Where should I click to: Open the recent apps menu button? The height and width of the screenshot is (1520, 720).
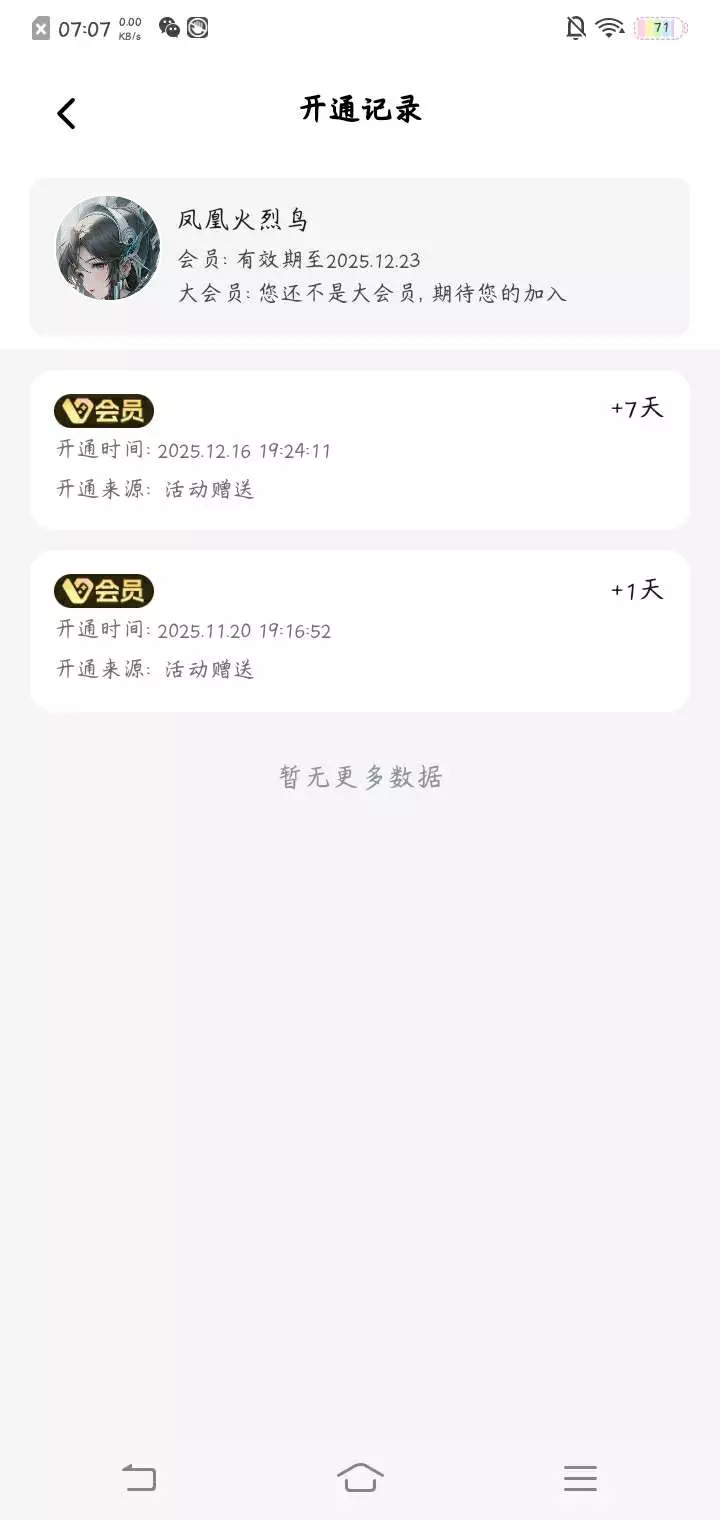(x=580, y=1477)
